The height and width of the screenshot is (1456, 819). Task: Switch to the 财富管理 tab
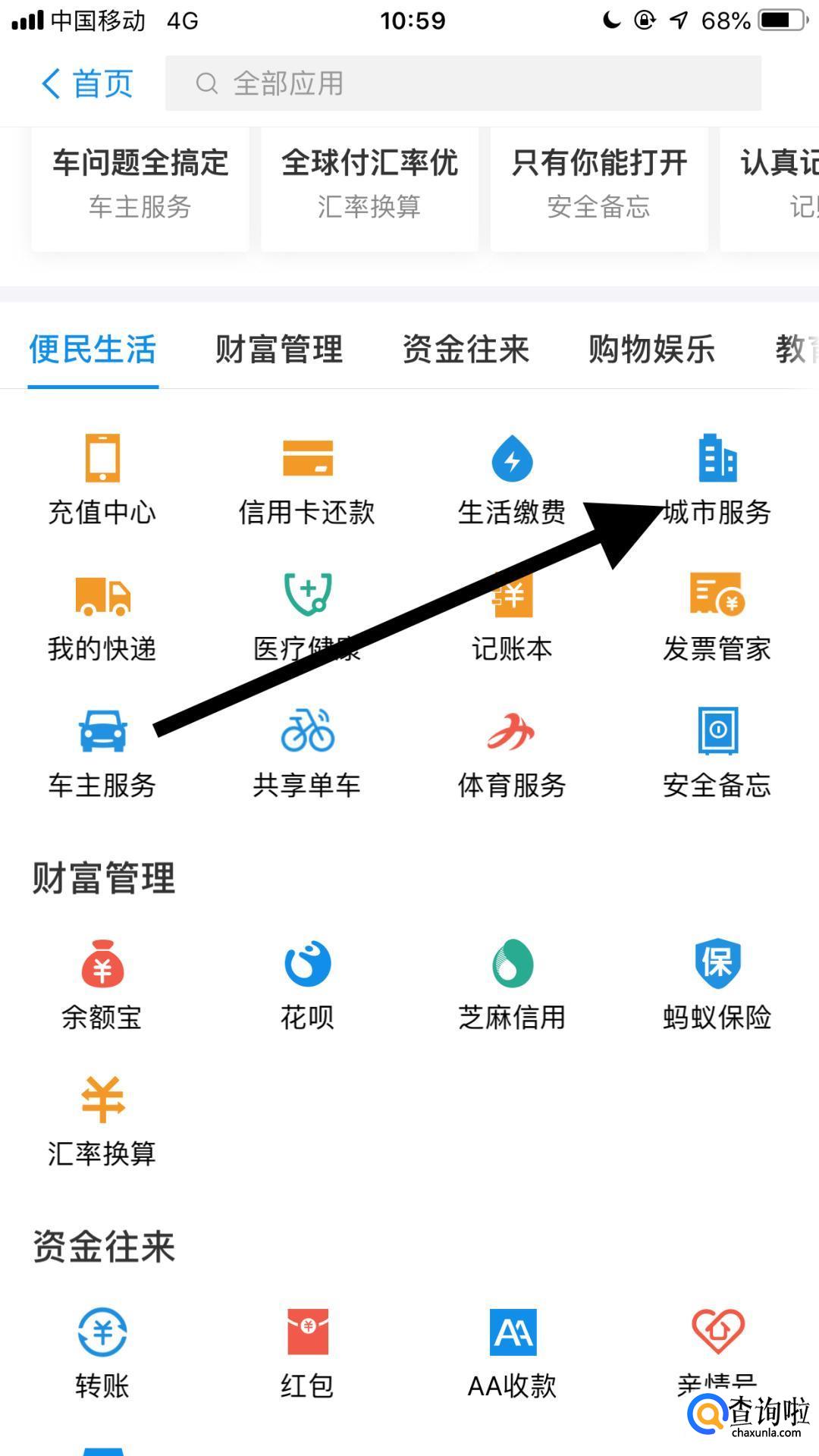279,350
